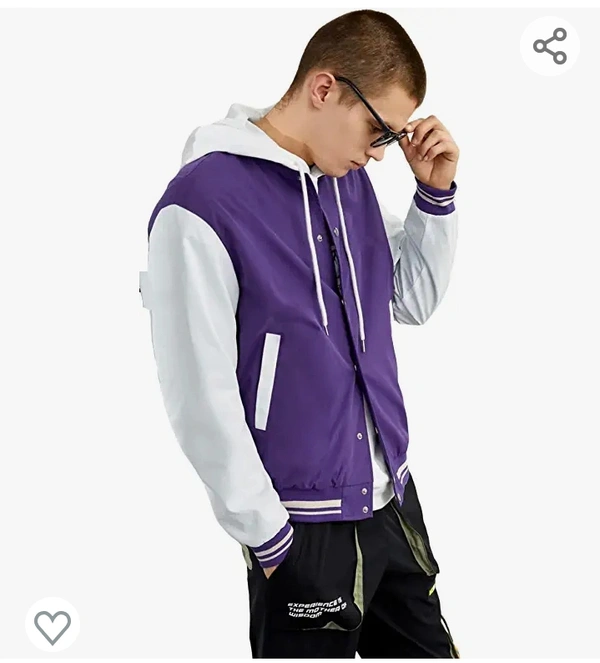Add the jacket to your wishlist
The height and width of the screenshot is (663, 600).
[x=52, y=625]
